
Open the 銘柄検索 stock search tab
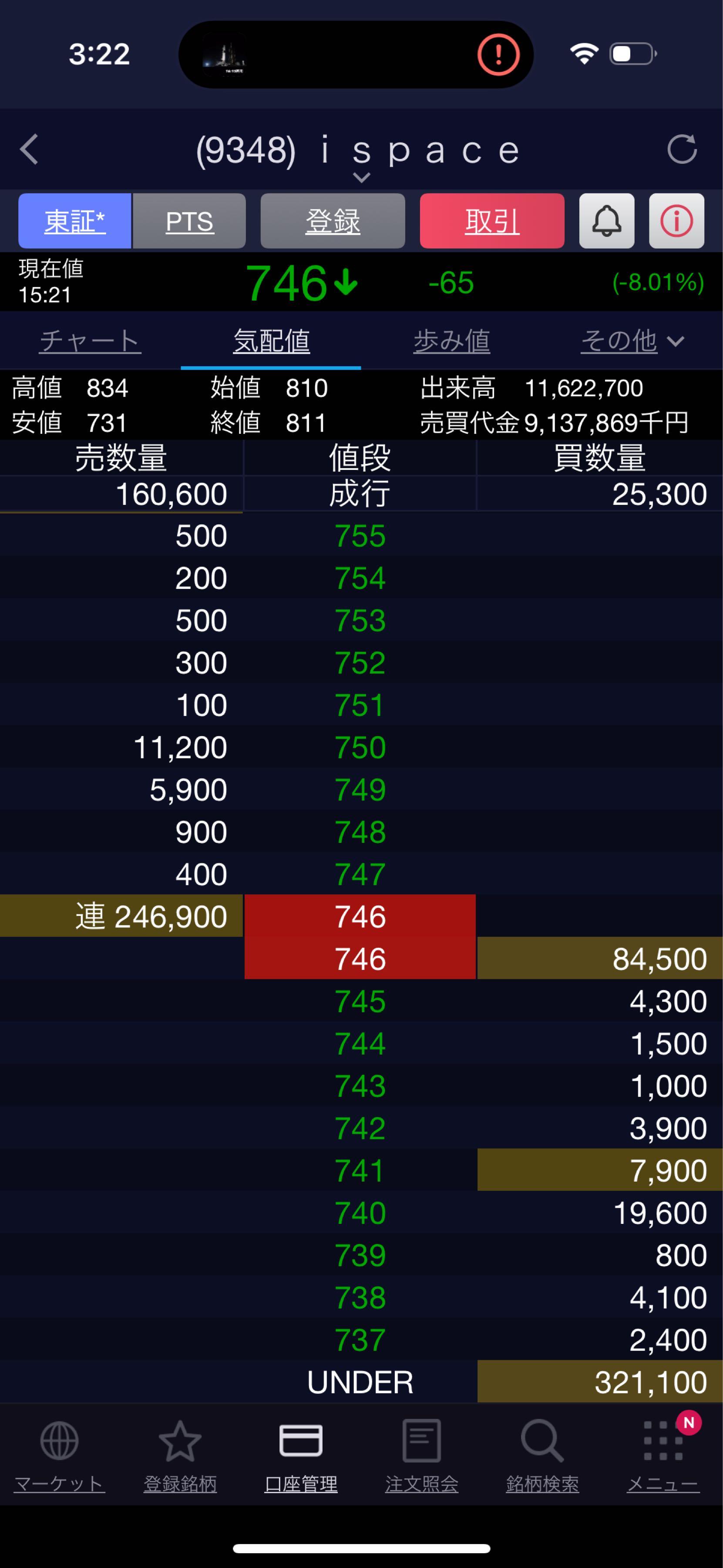(542, 1455)
